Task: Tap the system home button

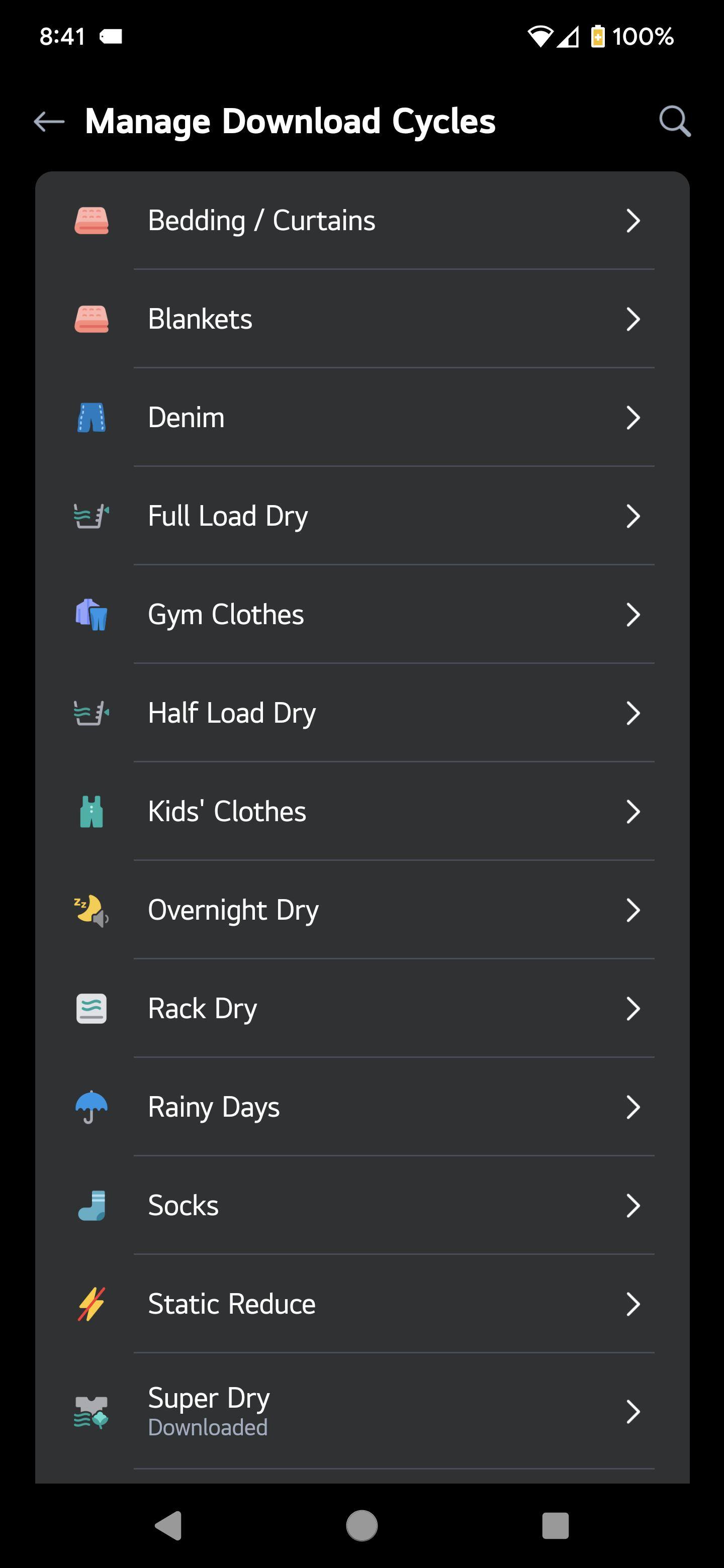Action: pos(361,1526)
